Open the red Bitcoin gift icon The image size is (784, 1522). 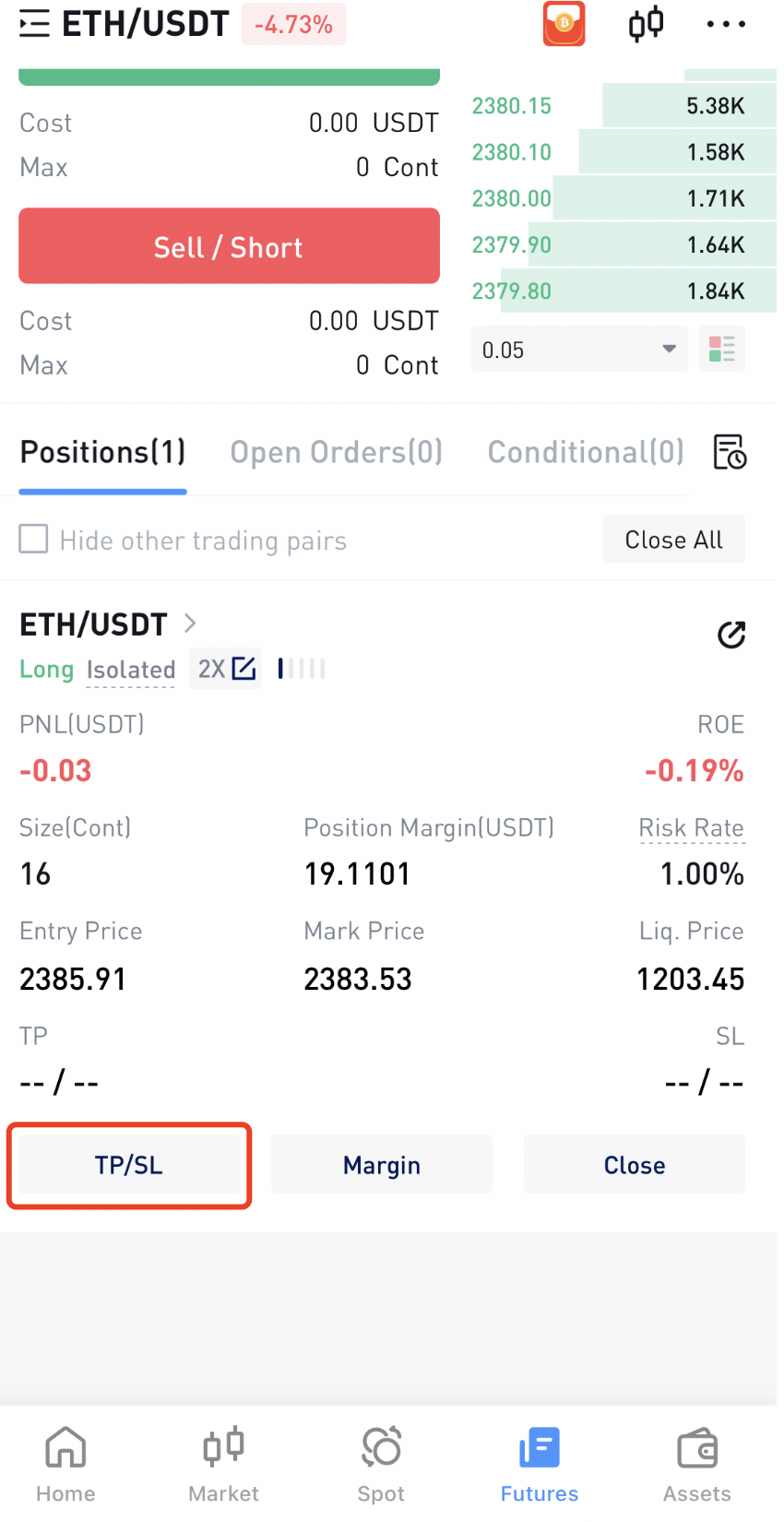point(564,24)
